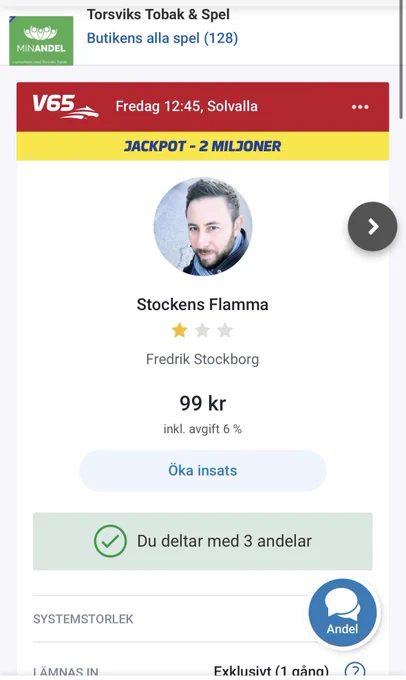Open Butikens alla spel link
The width and height of the screenshot is (406, 680).
(162, 38)
